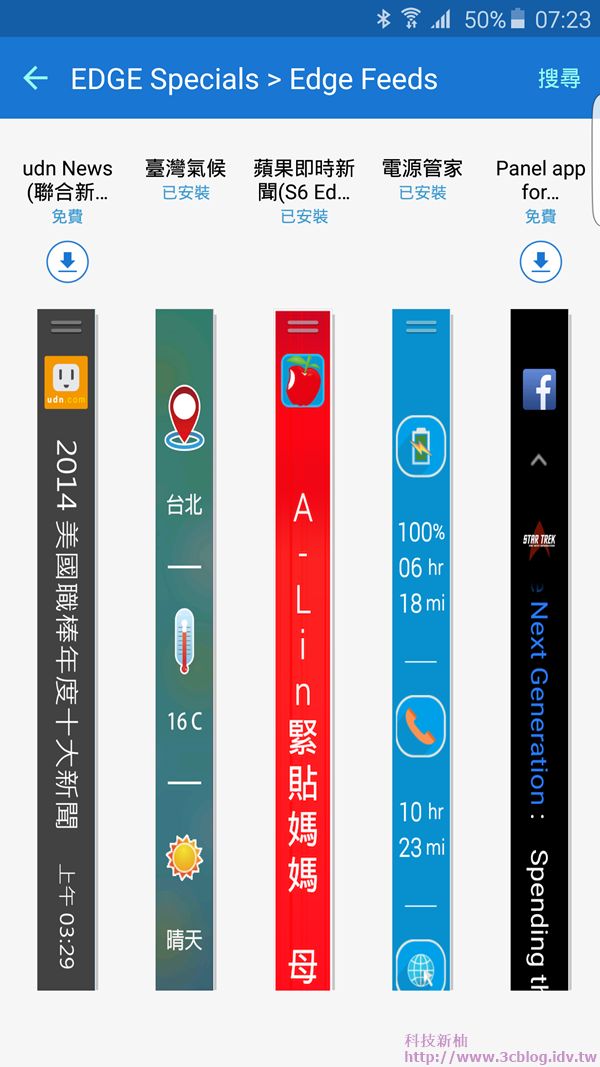The image size is (600, 1067).
Task: Open the 電源管家 feed preview
Action: click(421, 650)
